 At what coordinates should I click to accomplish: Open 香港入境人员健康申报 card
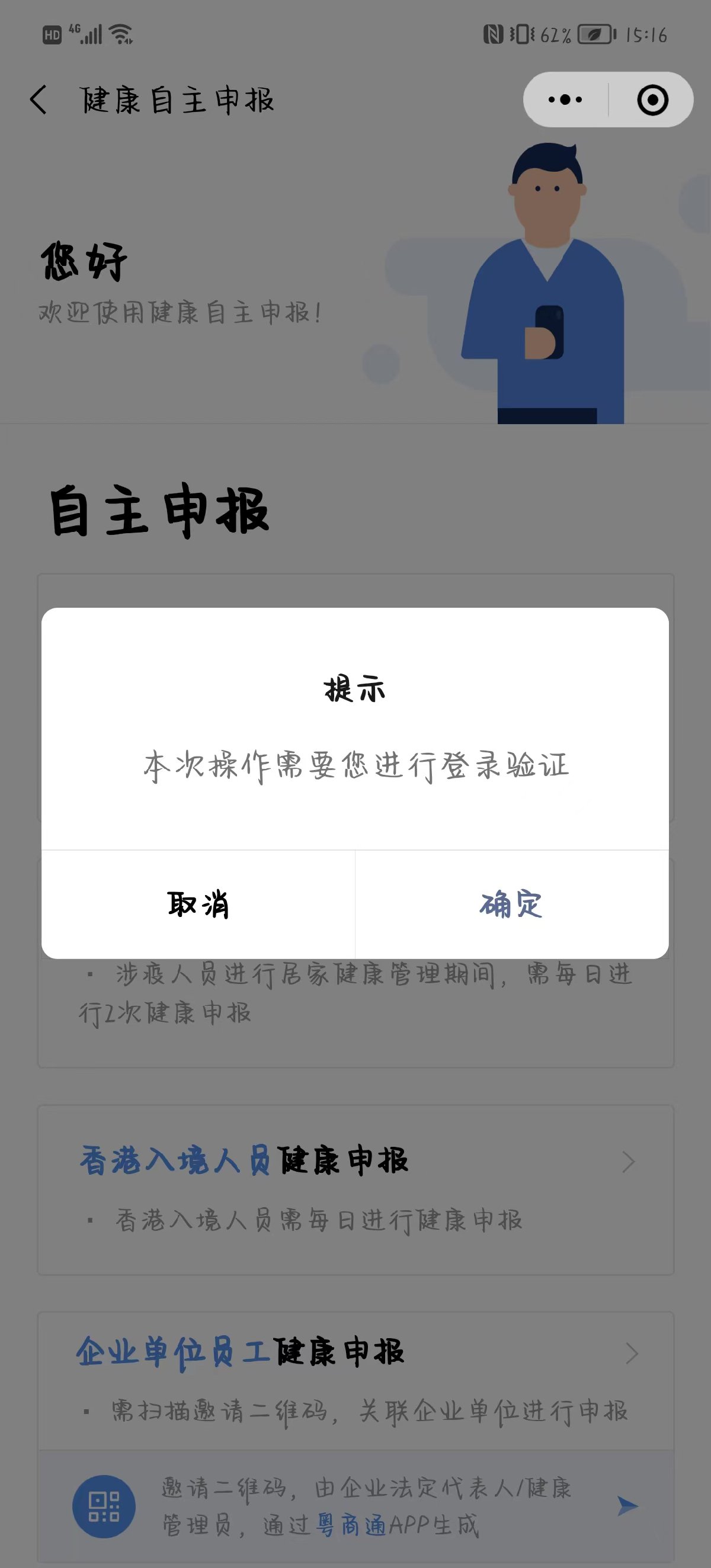tap(355, 1189)
